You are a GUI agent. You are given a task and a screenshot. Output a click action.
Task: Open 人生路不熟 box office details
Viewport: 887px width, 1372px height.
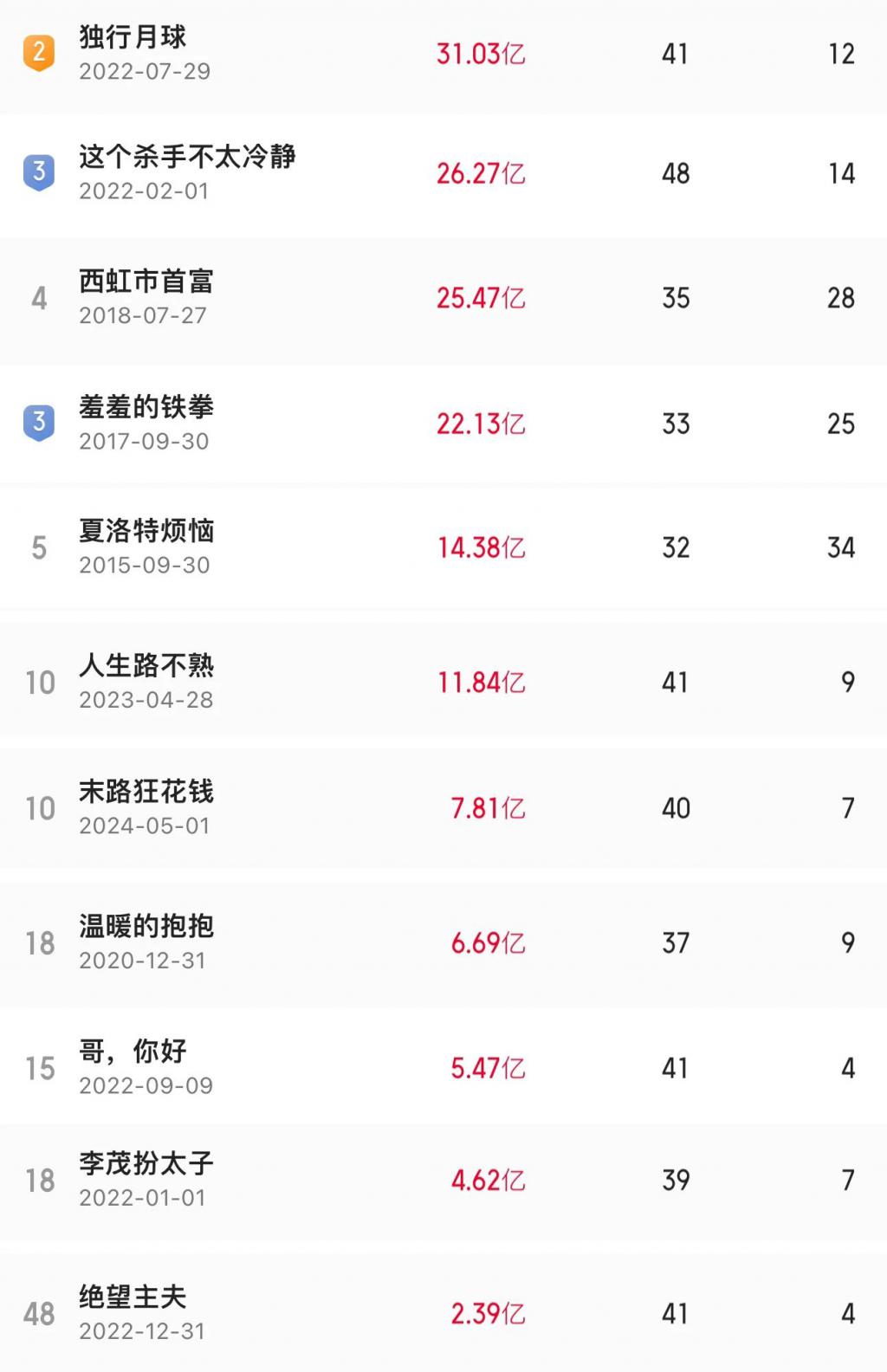[146, 667]
